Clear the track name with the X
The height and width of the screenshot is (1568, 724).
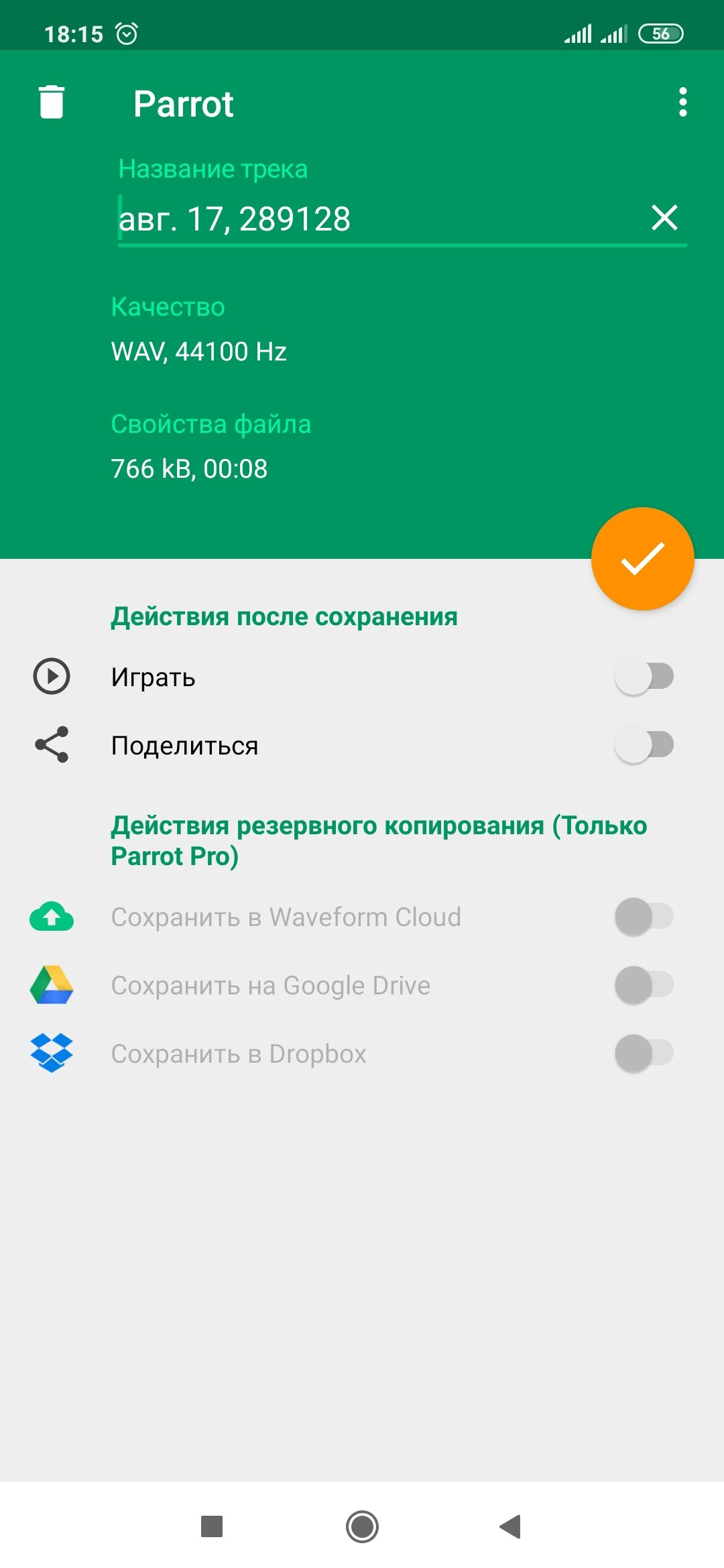tap(664, 218)
